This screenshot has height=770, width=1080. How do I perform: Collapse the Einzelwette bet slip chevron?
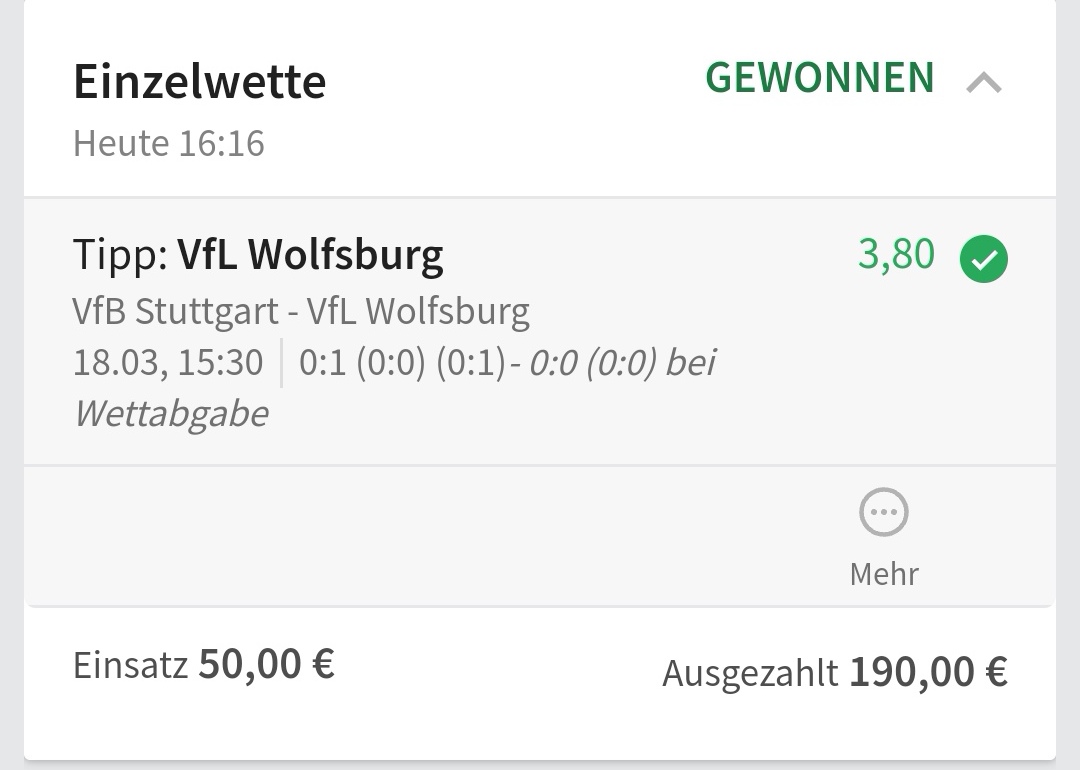tap(984, 83)
